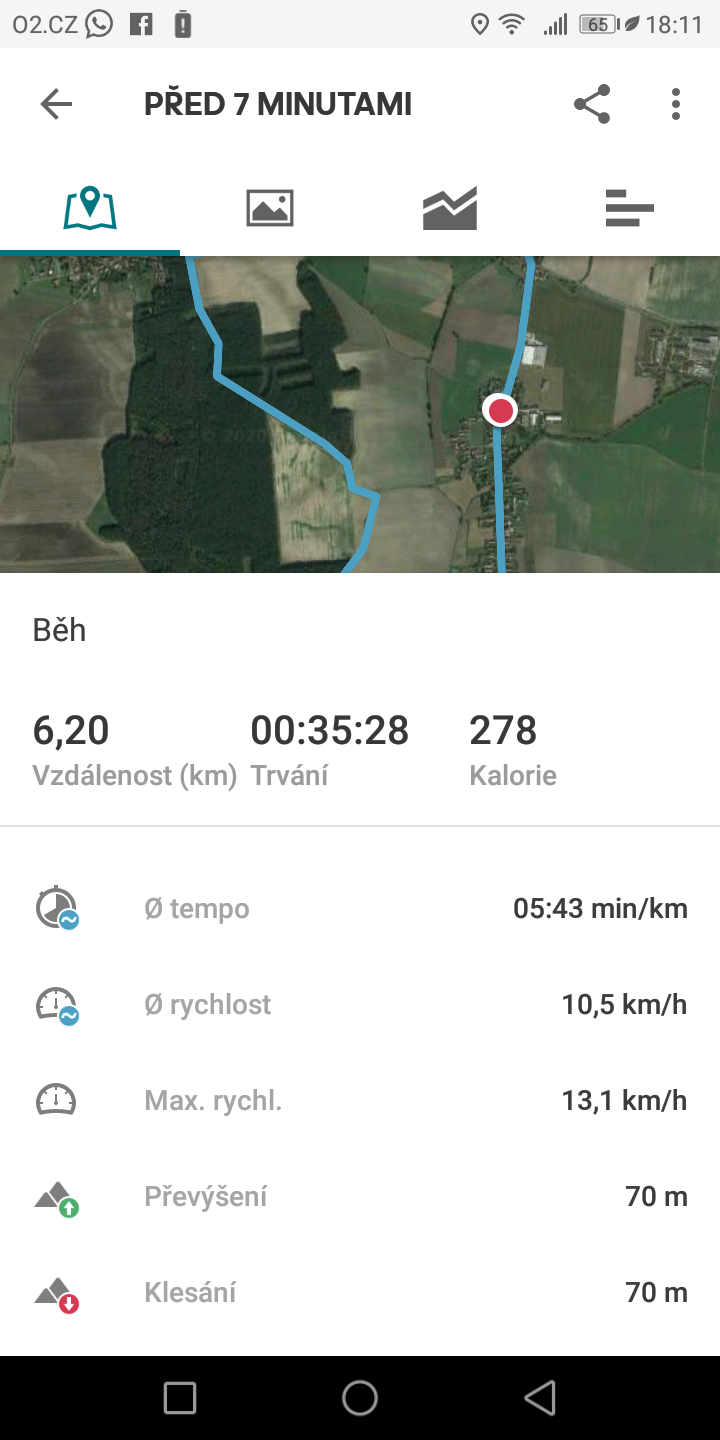Tap the system home button
Image resolution: width=720 pixels, height=1440 pixels.
pyautogui.click(x=360, y=1398)
